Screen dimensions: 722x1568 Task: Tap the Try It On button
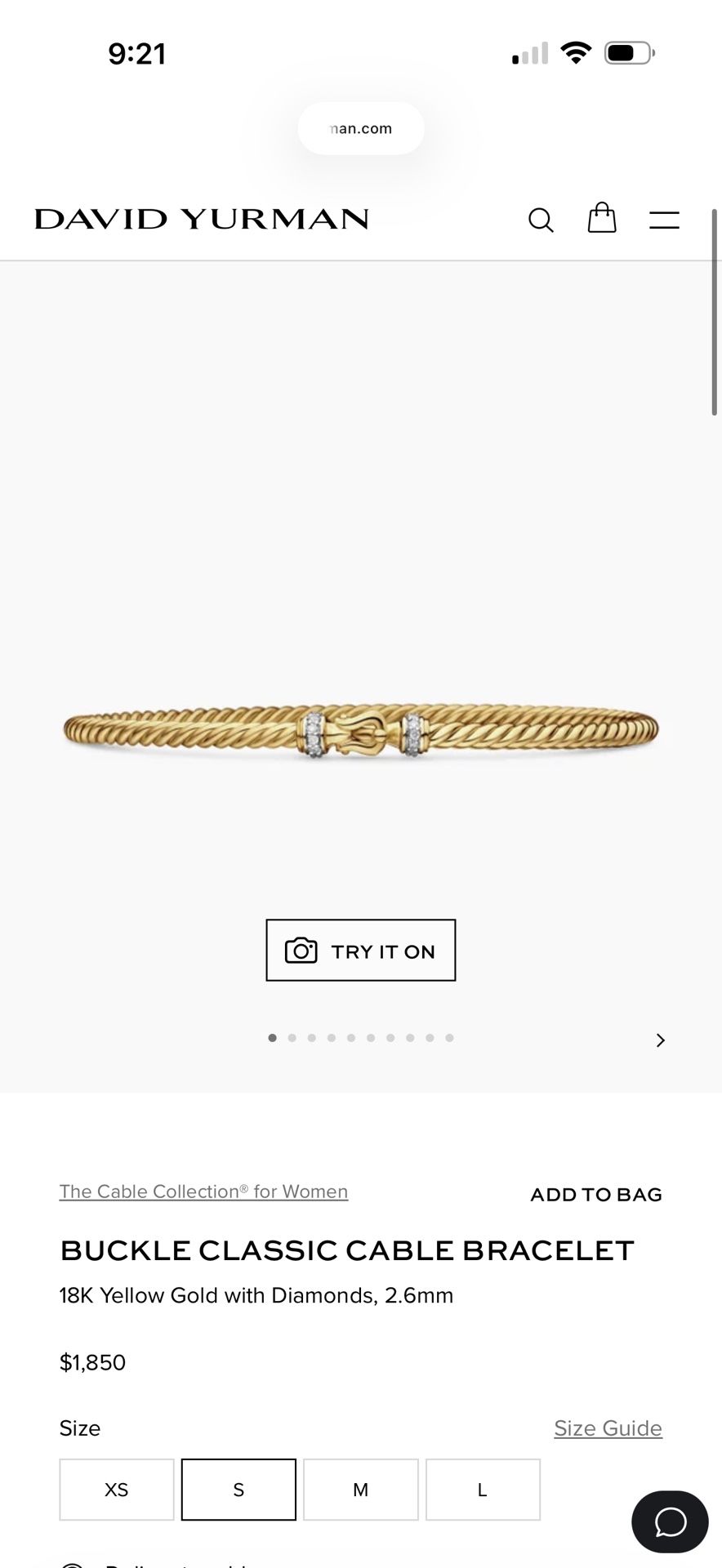(360, 951)
